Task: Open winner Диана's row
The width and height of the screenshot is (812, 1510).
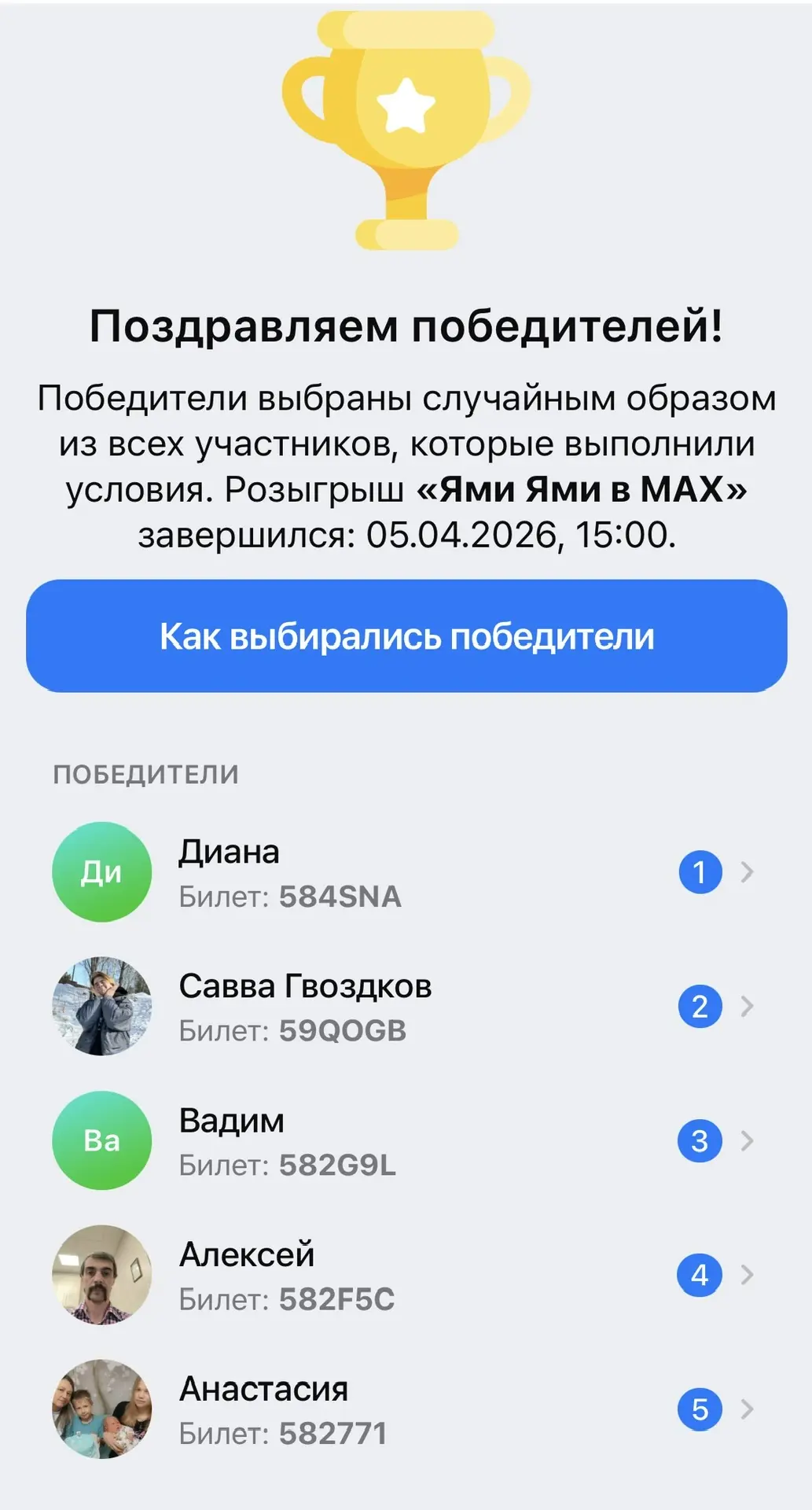Action: coord(406,873)
